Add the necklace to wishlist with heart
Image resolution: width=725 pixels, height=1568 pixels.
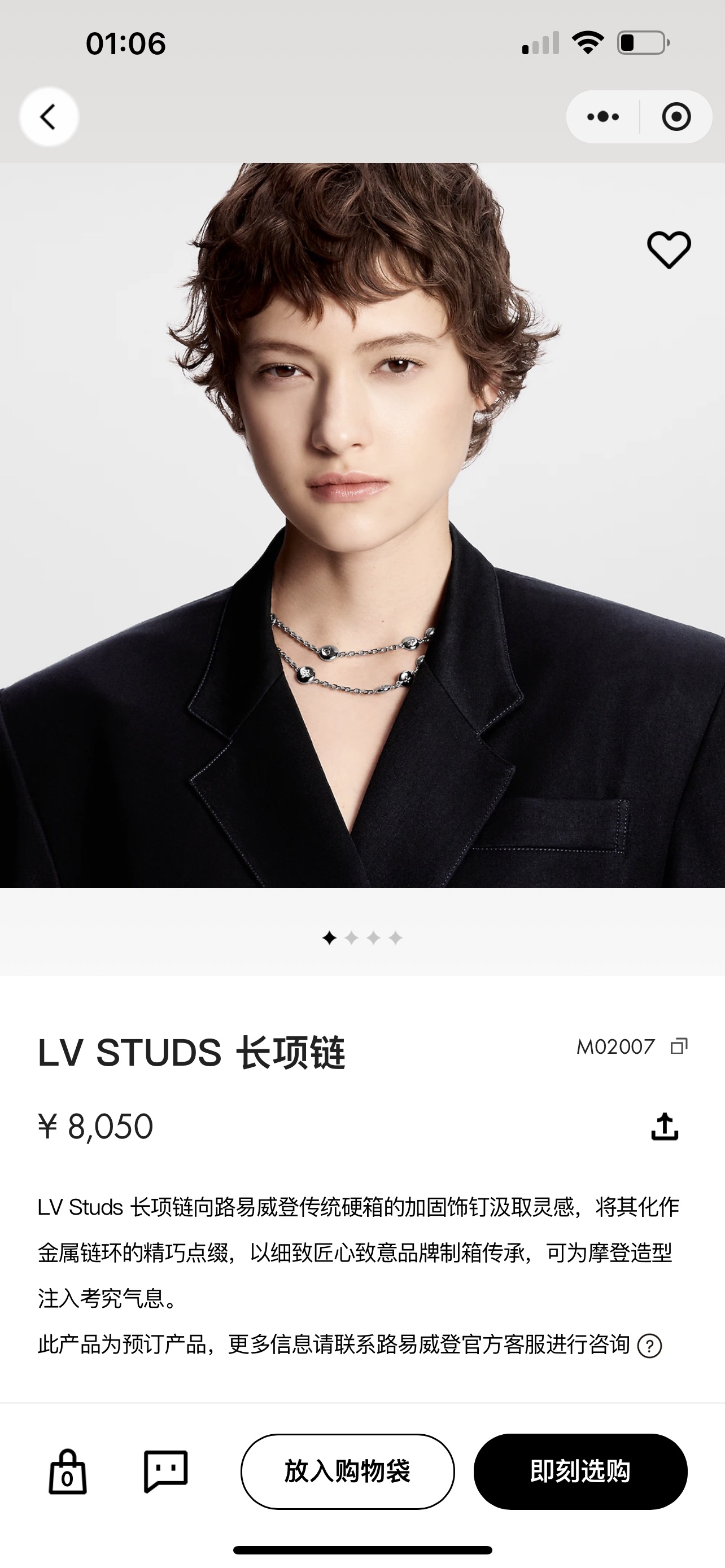[x=669, y=249]
